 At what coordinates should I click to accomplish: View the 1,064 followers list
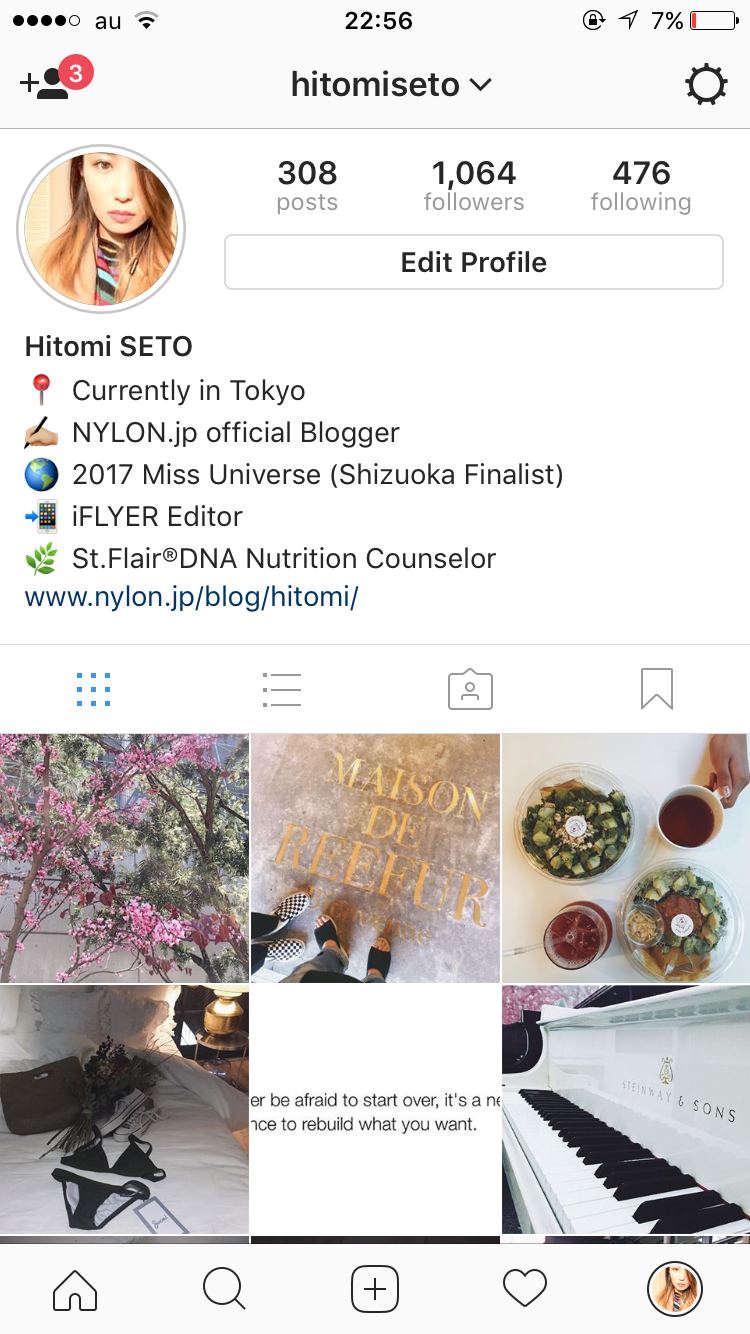(x=473, y=186)
